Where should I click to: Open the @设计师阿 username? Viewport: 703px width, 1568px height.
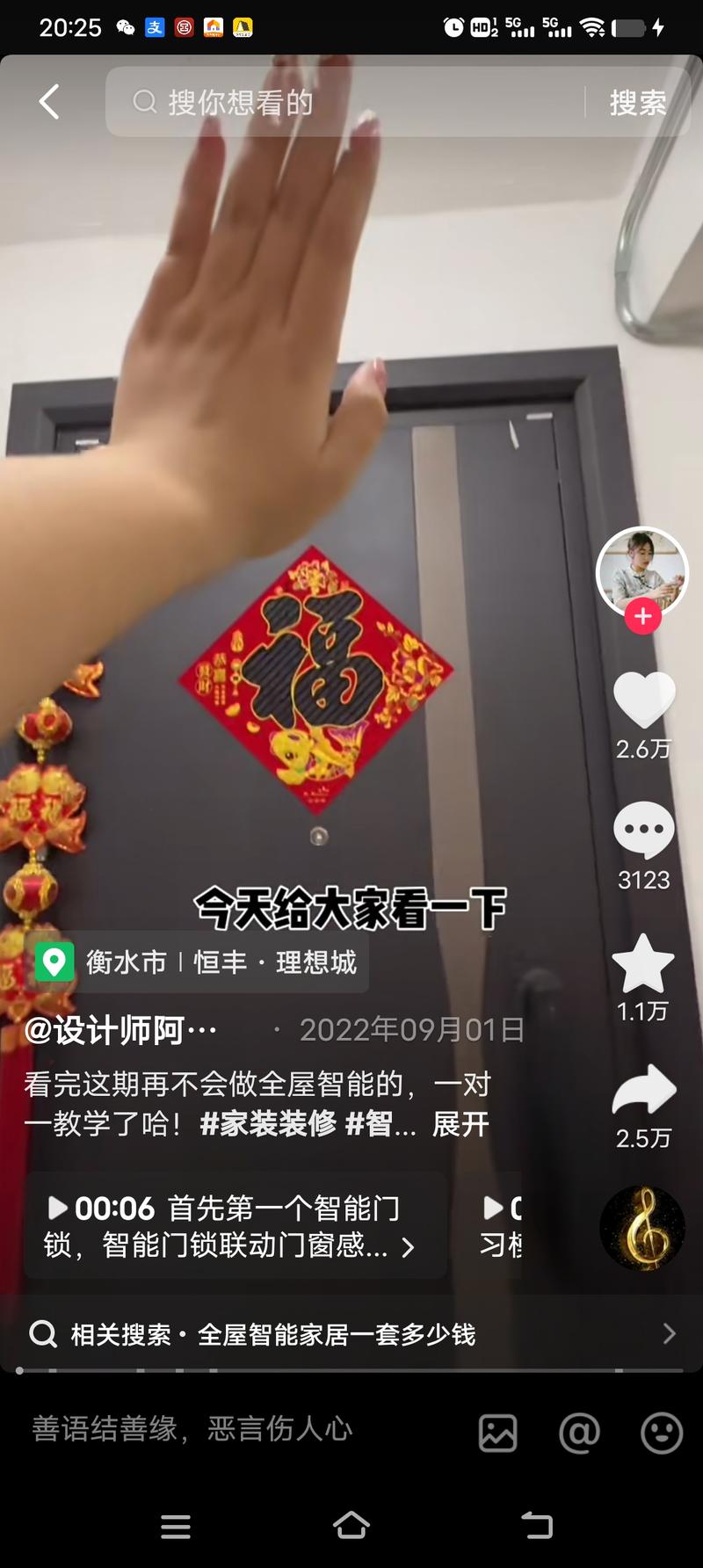[121, 1029]
